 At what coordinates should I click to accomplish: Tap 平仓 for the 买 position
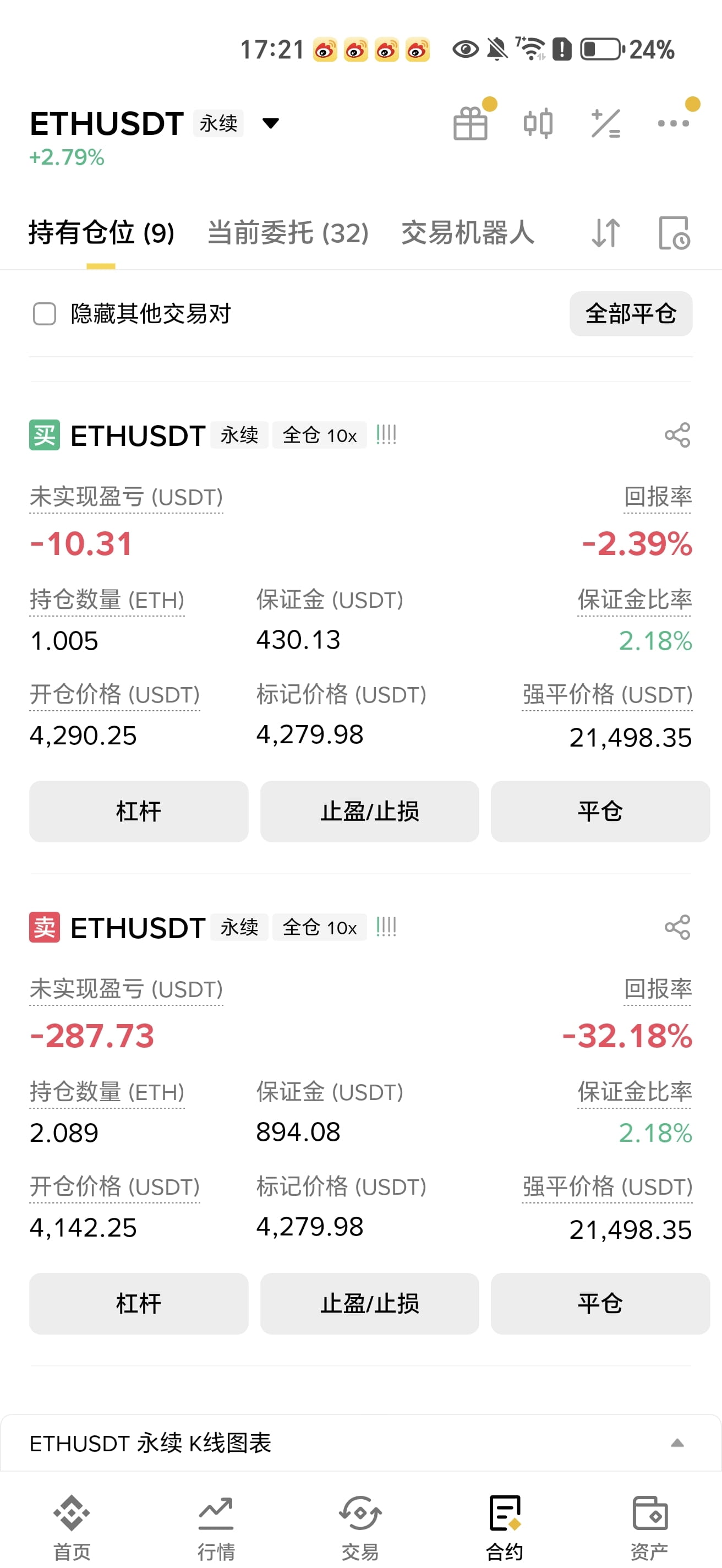point(600,812)
